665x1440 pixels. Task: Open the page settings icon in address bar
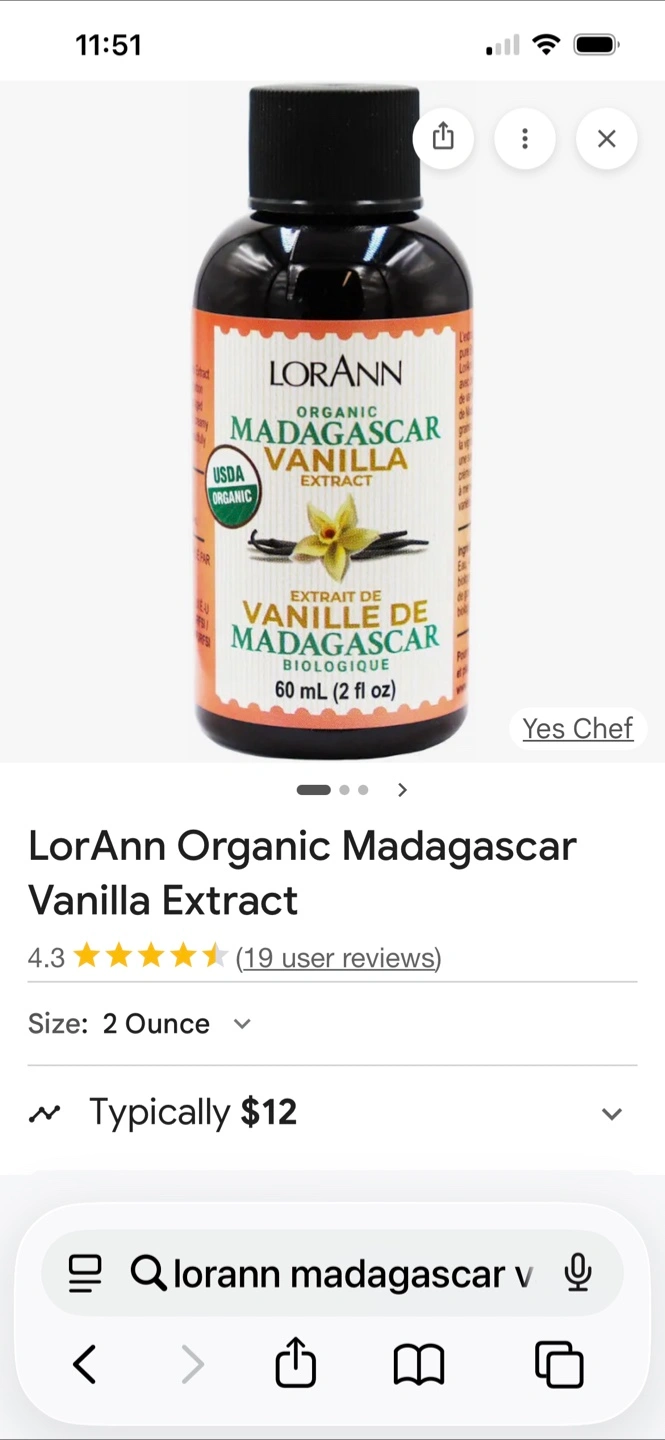[85, 1273]
